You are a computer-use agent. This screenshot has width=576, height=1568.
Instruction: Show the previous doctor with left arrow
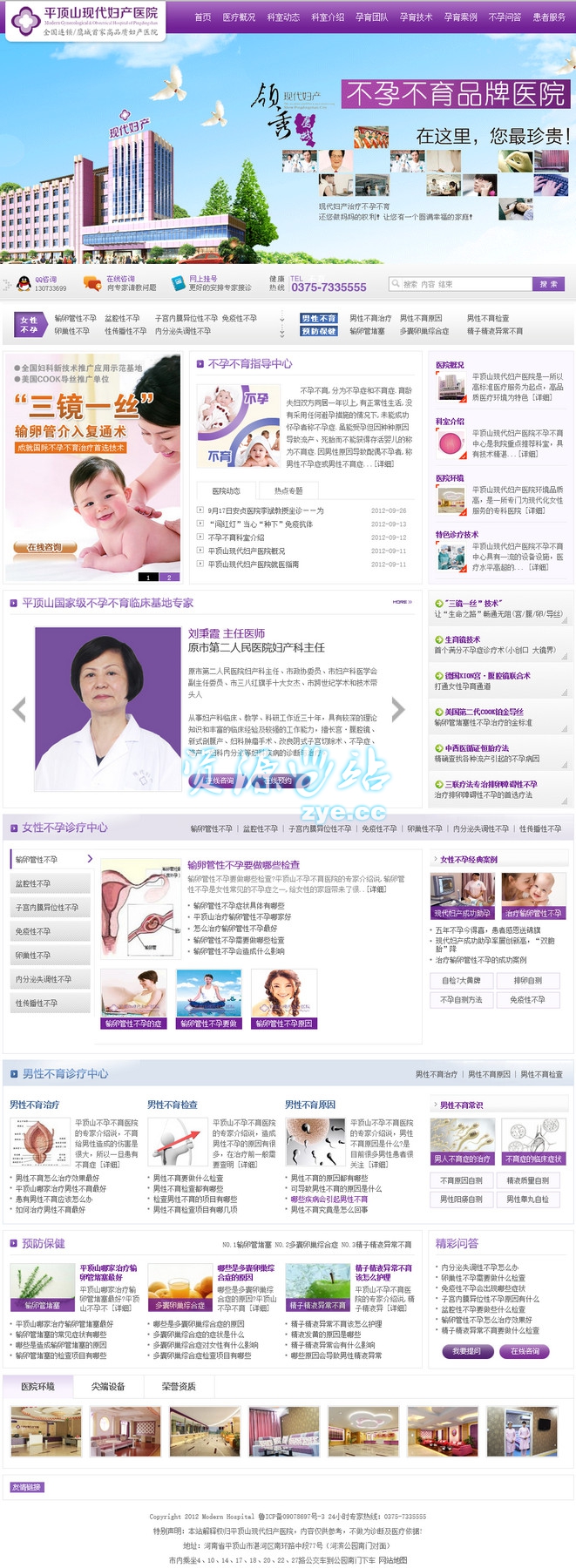(19, 709)
